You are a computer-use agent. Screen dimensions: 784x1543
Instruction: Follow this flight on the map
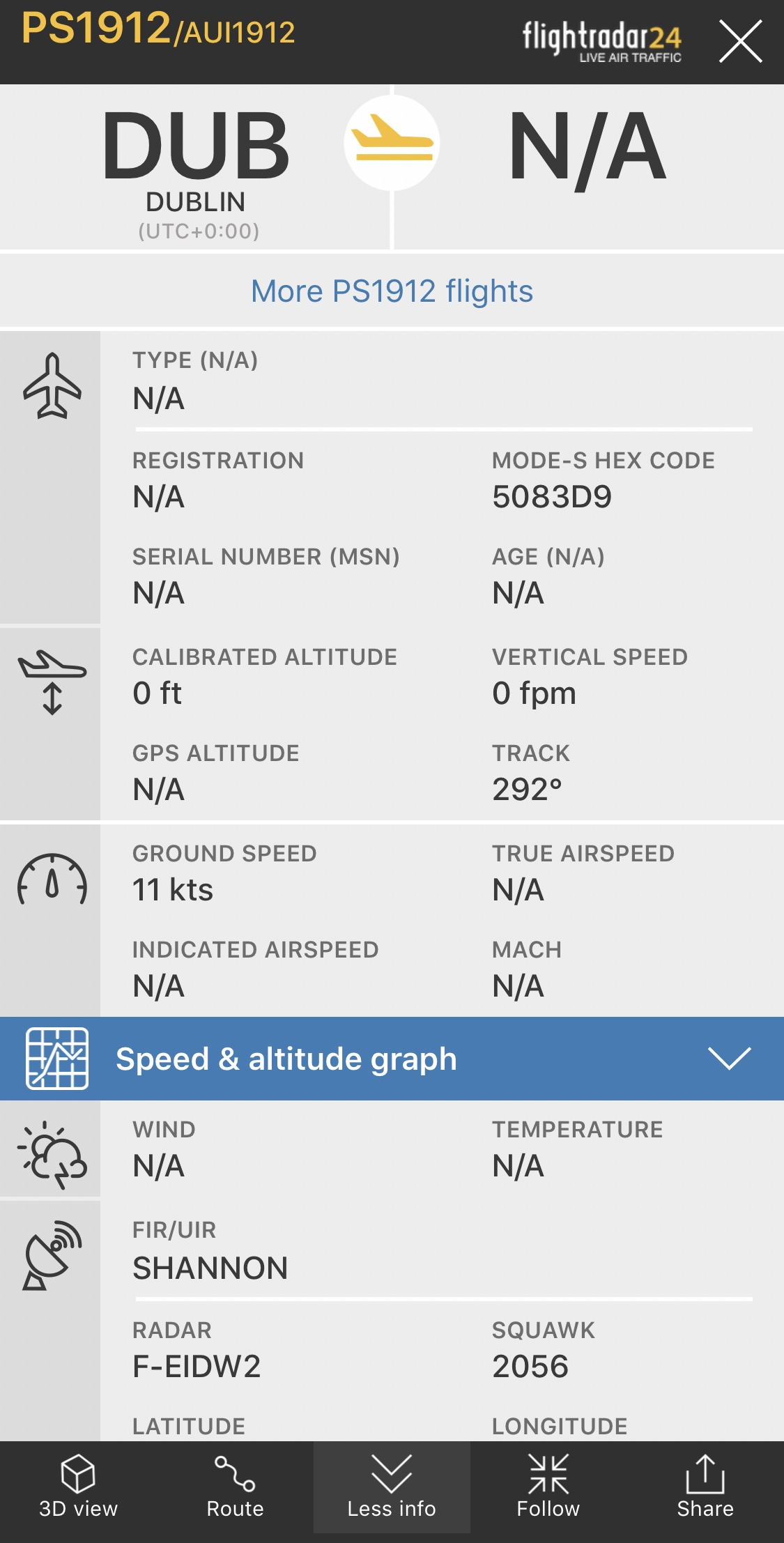tap(548, 1487)
